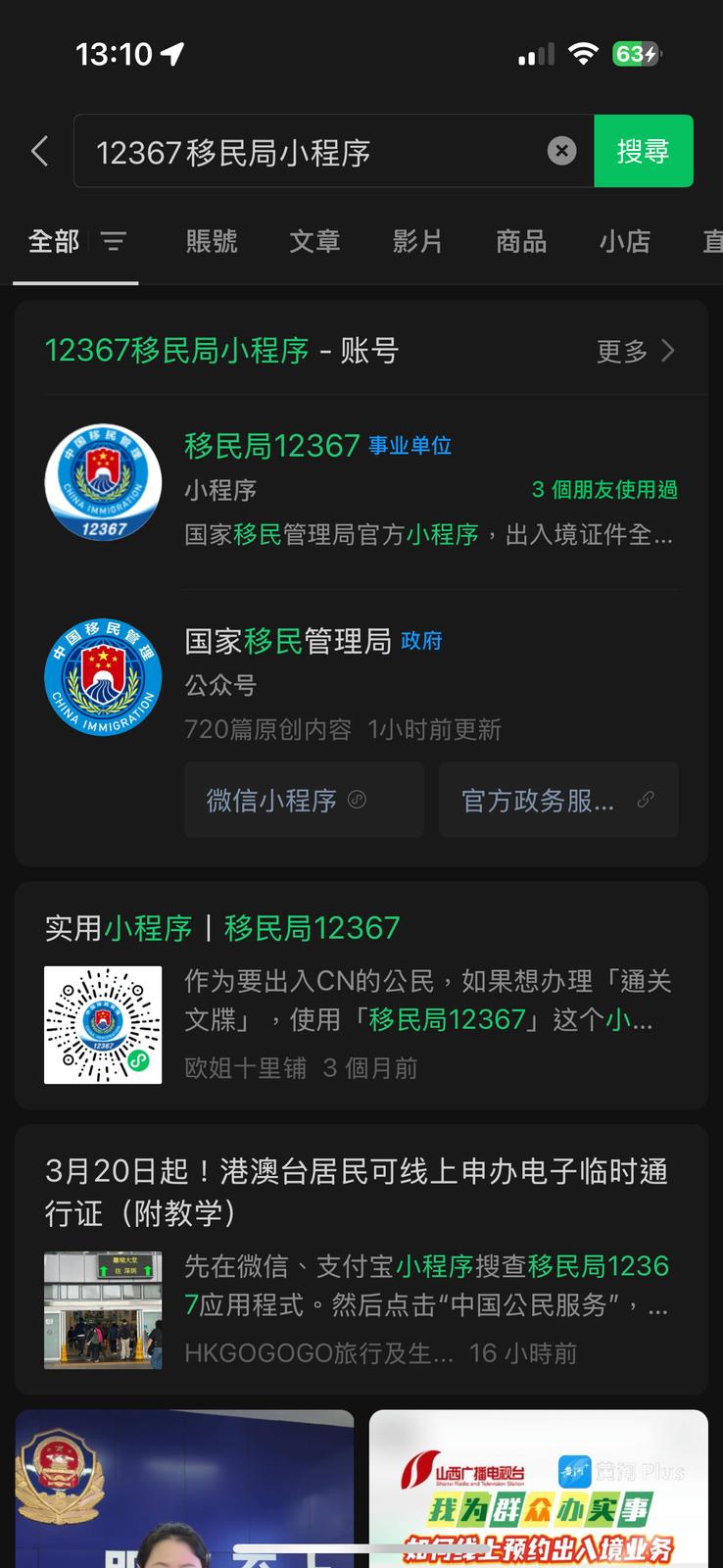Switch to the 小店 tab

tap(624, 241)
